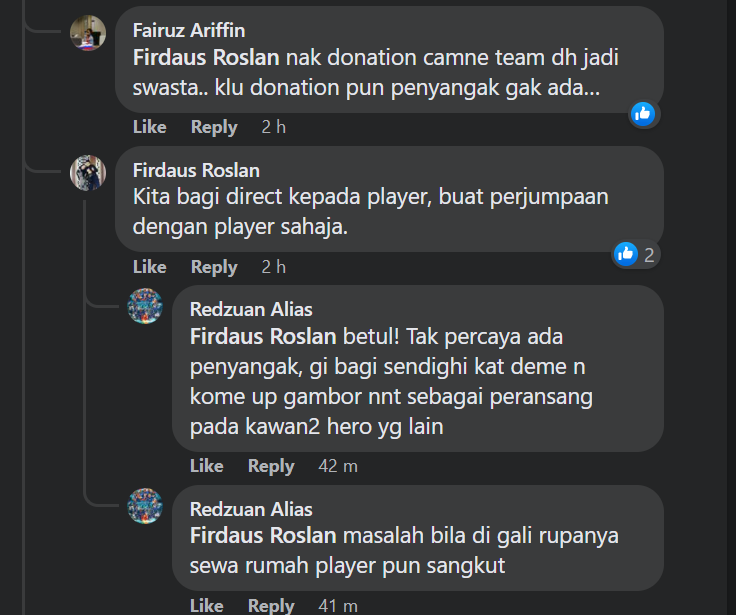The image size is (736, 615).
Task: Like Redzuan Alias's 41 m comment
Action: [x=206, y=606]
